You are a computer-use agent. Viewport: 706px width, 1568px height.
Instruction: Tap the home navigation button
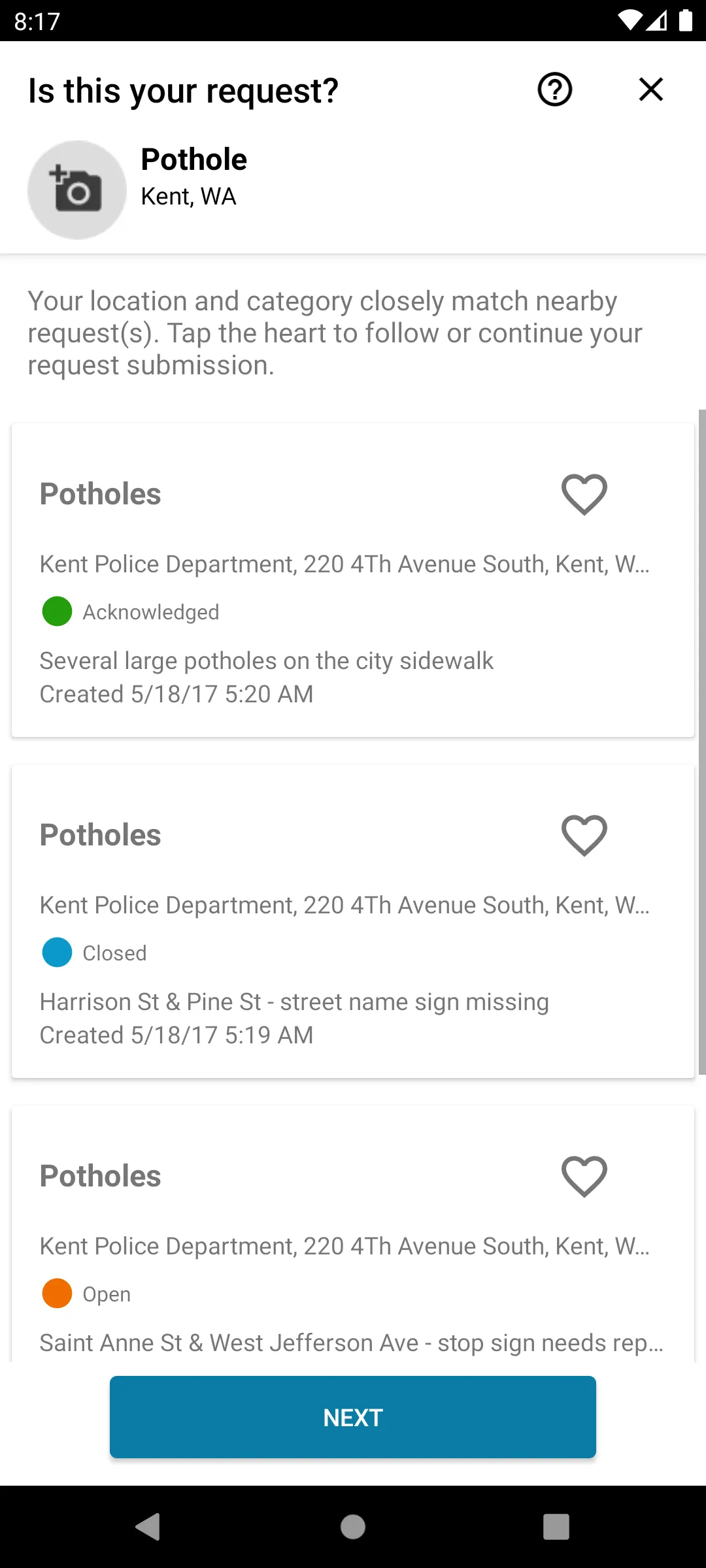coord(352,1528)
